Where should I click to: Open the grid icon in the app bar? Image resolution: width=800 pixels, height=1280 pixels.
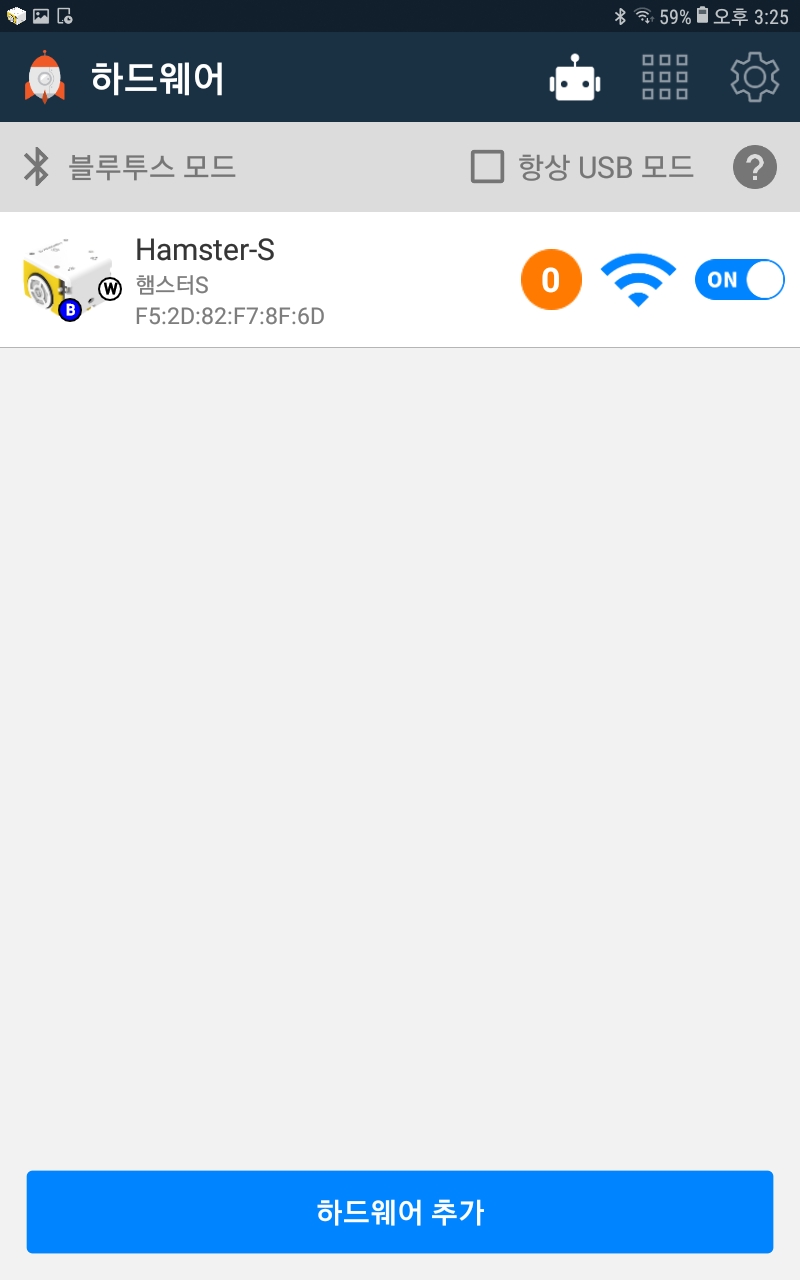(665, 78)
